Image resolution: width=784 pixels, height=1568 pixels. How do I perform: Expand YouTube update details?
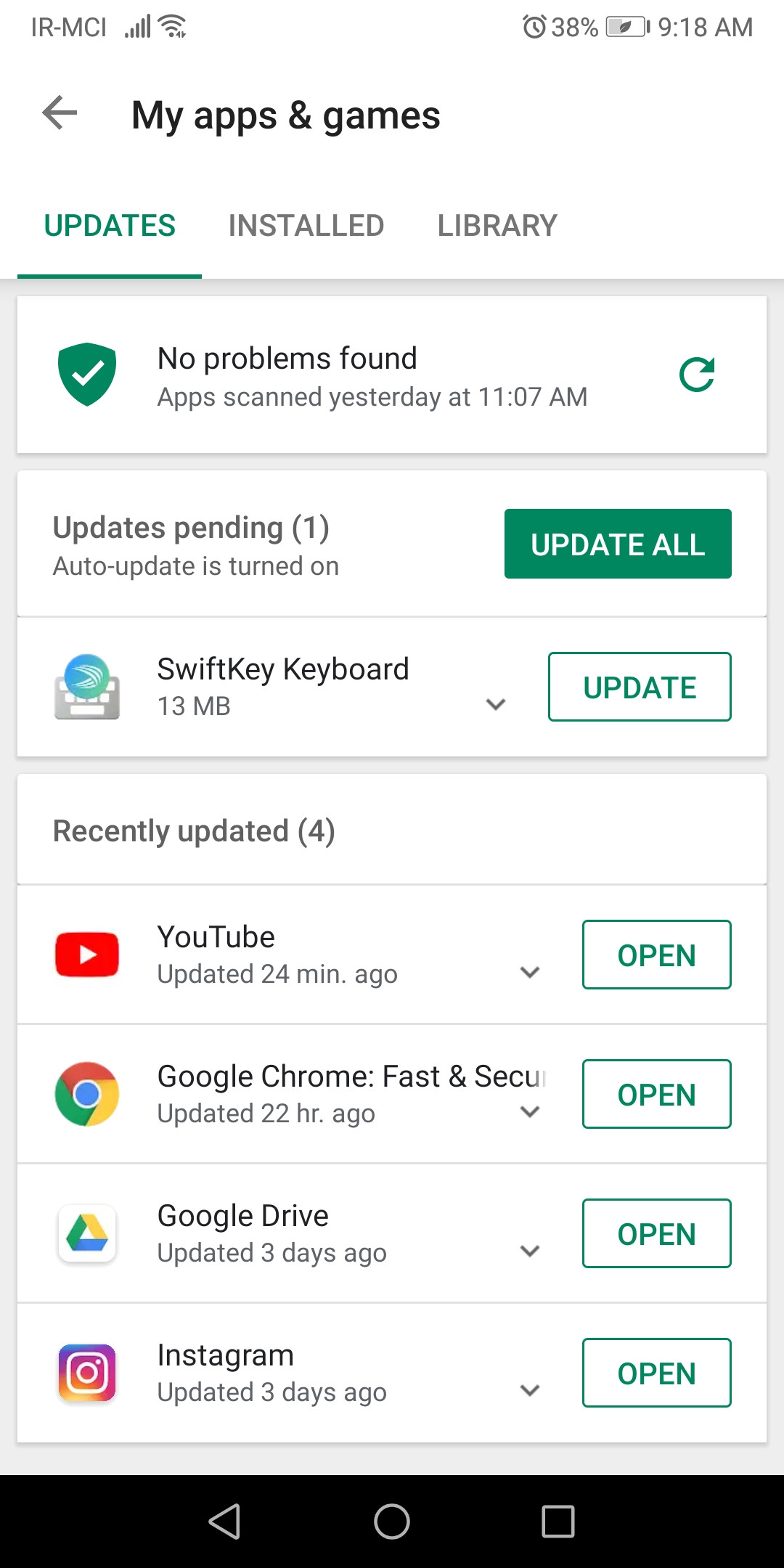(531, 972)
